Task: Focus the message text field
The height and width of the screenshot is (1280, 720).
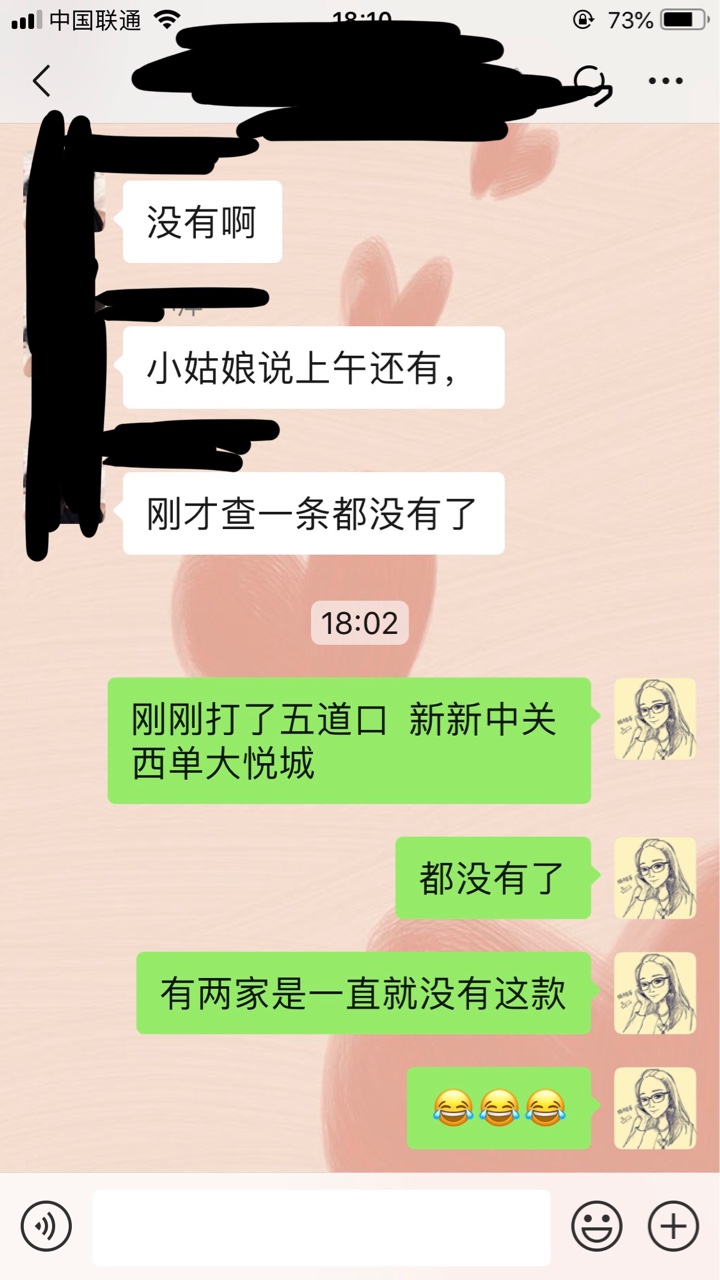Action: pos(321,1226)
